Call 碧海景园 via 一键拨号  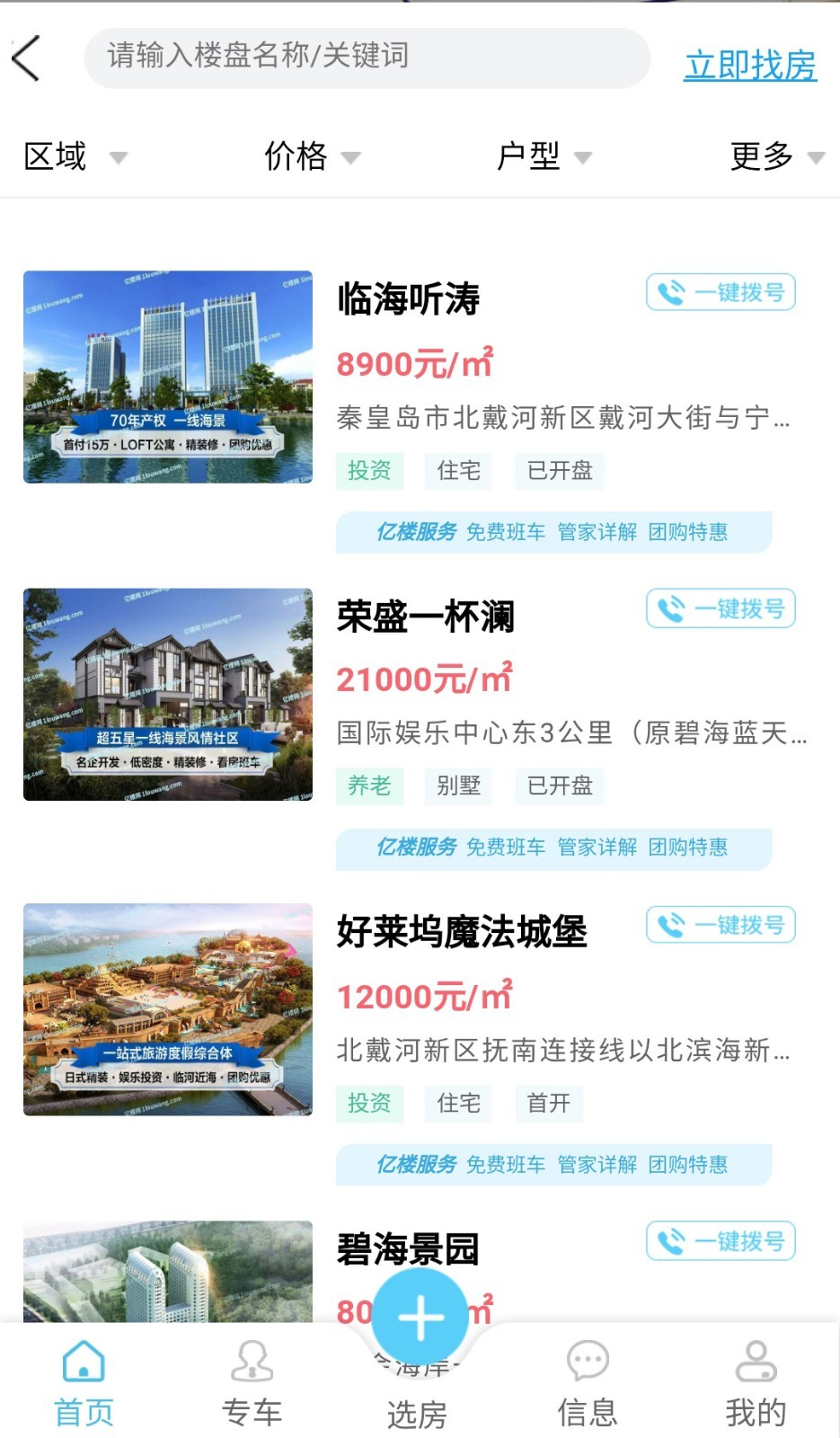point(721,1241)
